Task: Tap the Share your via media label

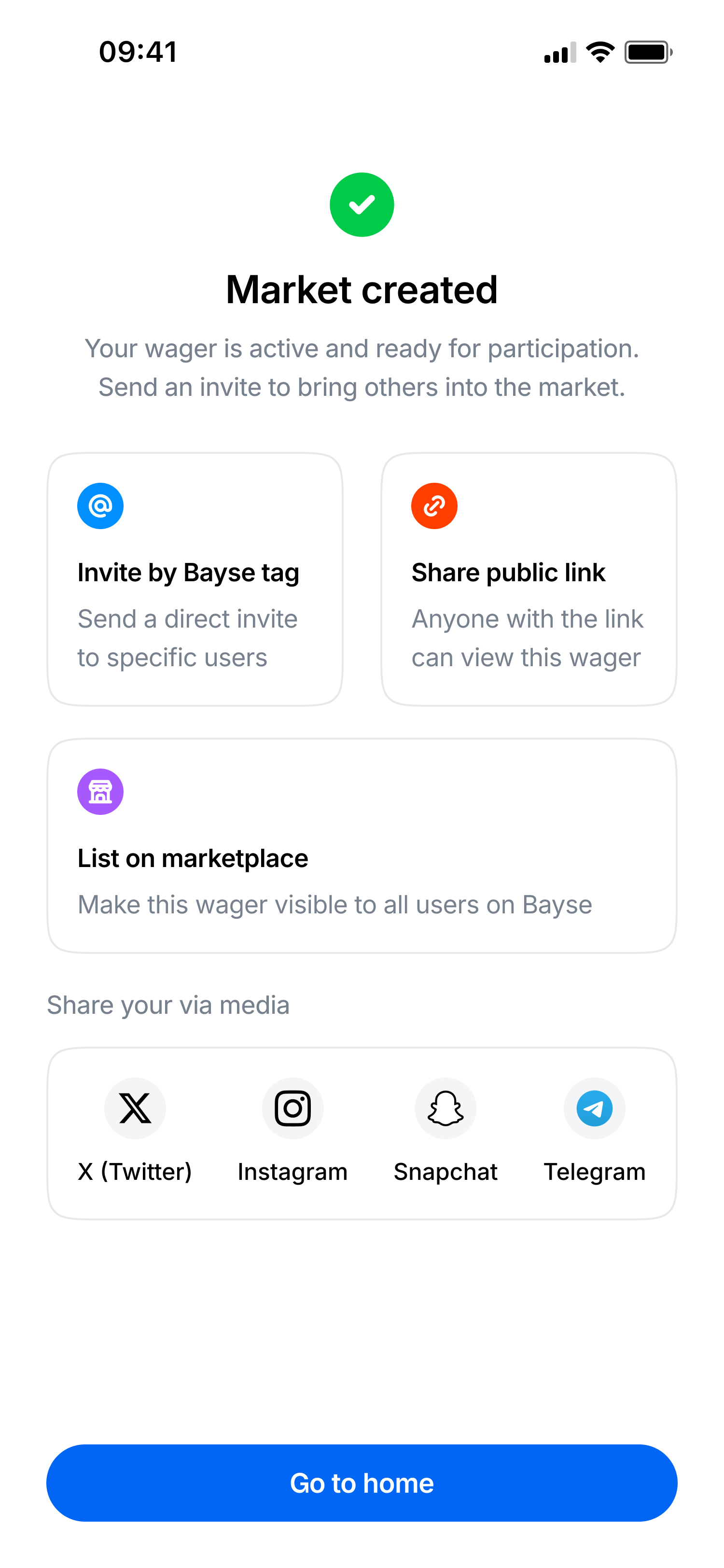Action: 168,1004
